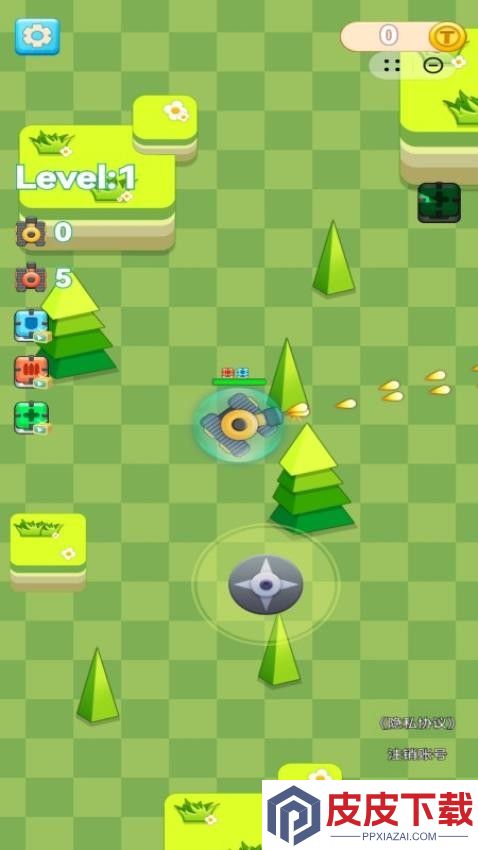The width and height of the screenshot is (478, 850).
Task: Tap the virtual joystick knob
Action: click(x=266, y=584)
